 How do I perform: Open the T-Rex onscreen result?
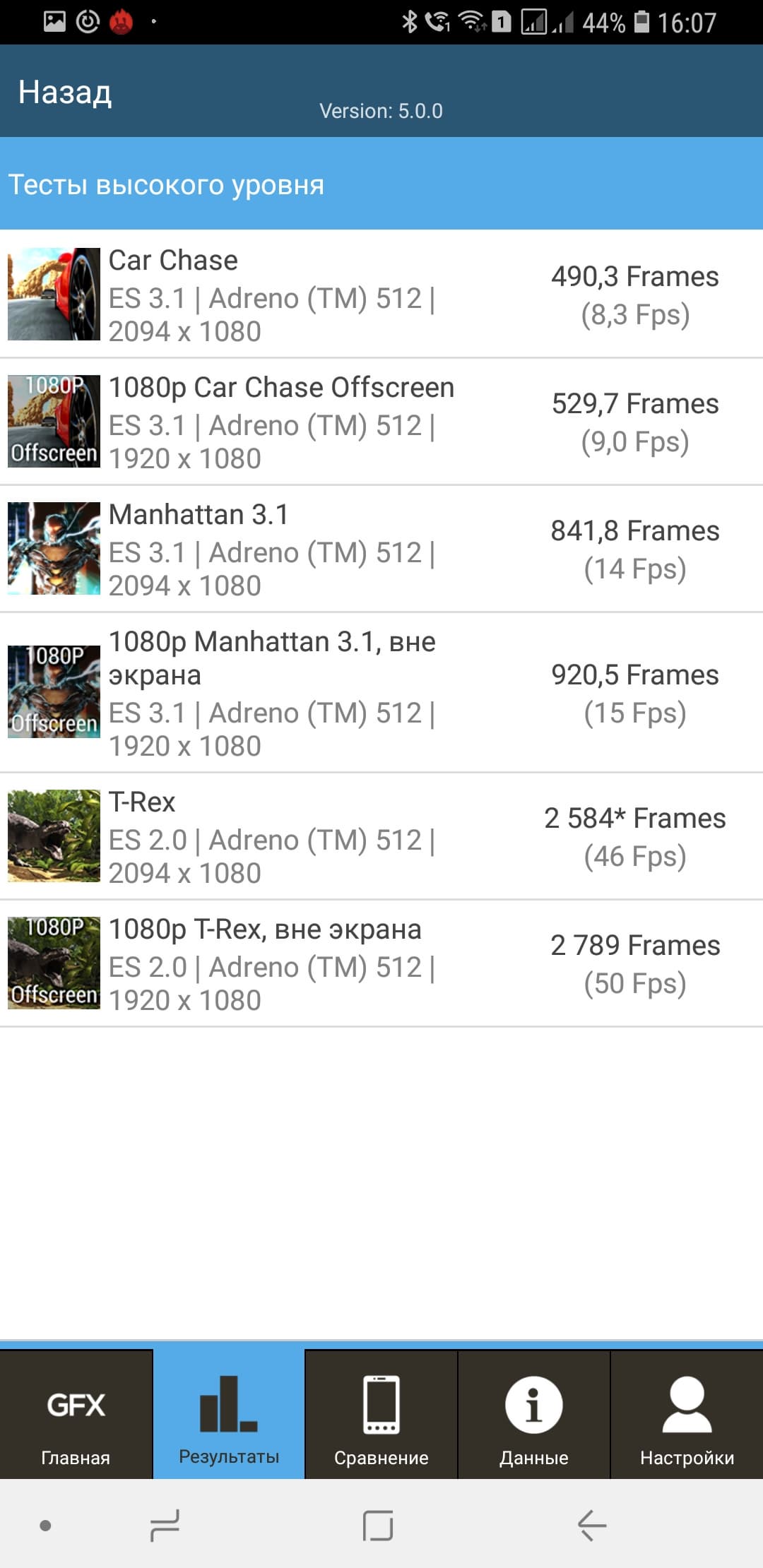381,836
